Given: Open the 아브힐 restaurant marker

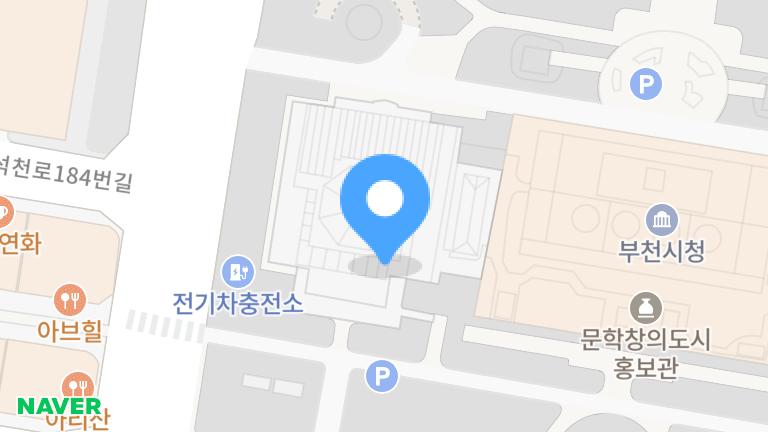Looking at the screenshot, I should click(69, 297).
